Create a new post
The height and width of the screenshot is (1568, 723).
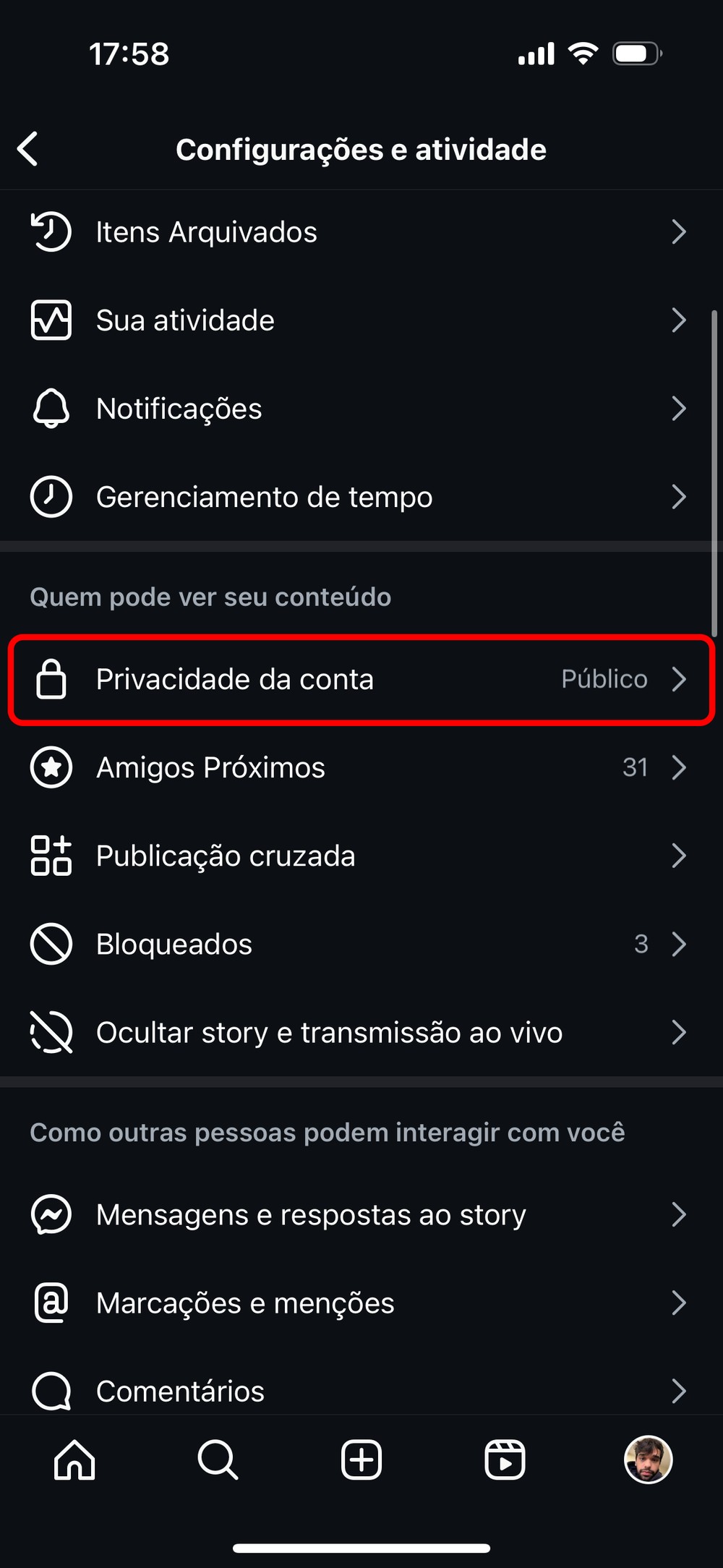[x=361, y=1460]
